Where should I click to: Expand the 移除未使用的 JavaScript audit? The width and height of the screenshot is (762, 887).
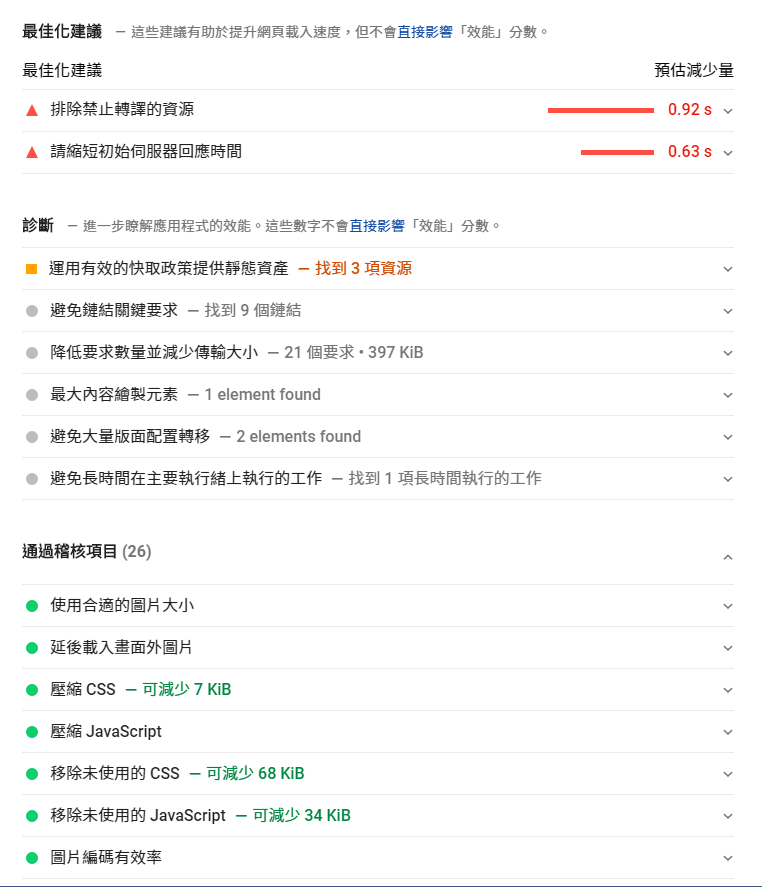coord(728,816)
